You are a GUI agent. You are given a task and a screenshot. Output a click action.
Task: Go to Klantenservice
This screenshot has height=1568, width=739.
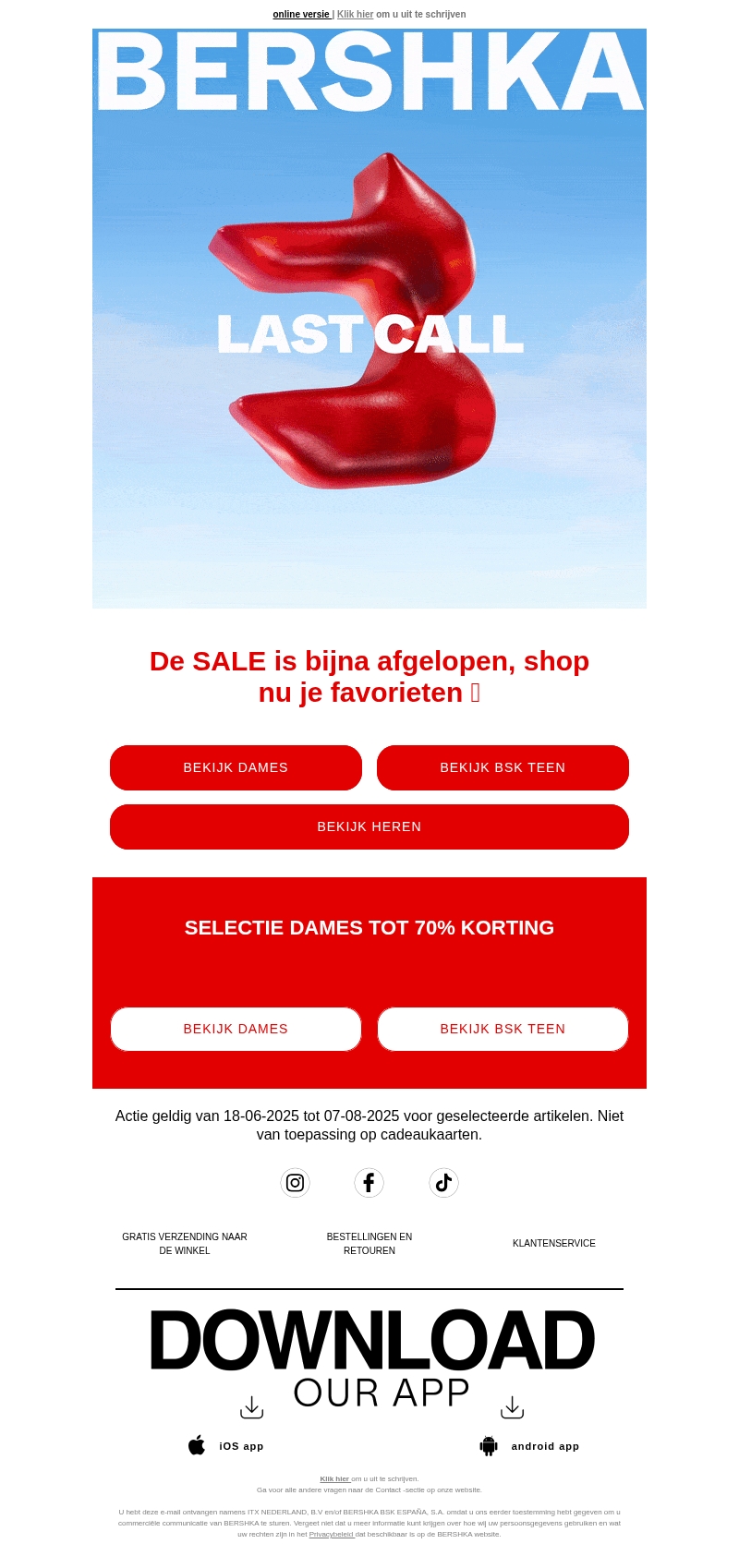[x=554, y=1243]
